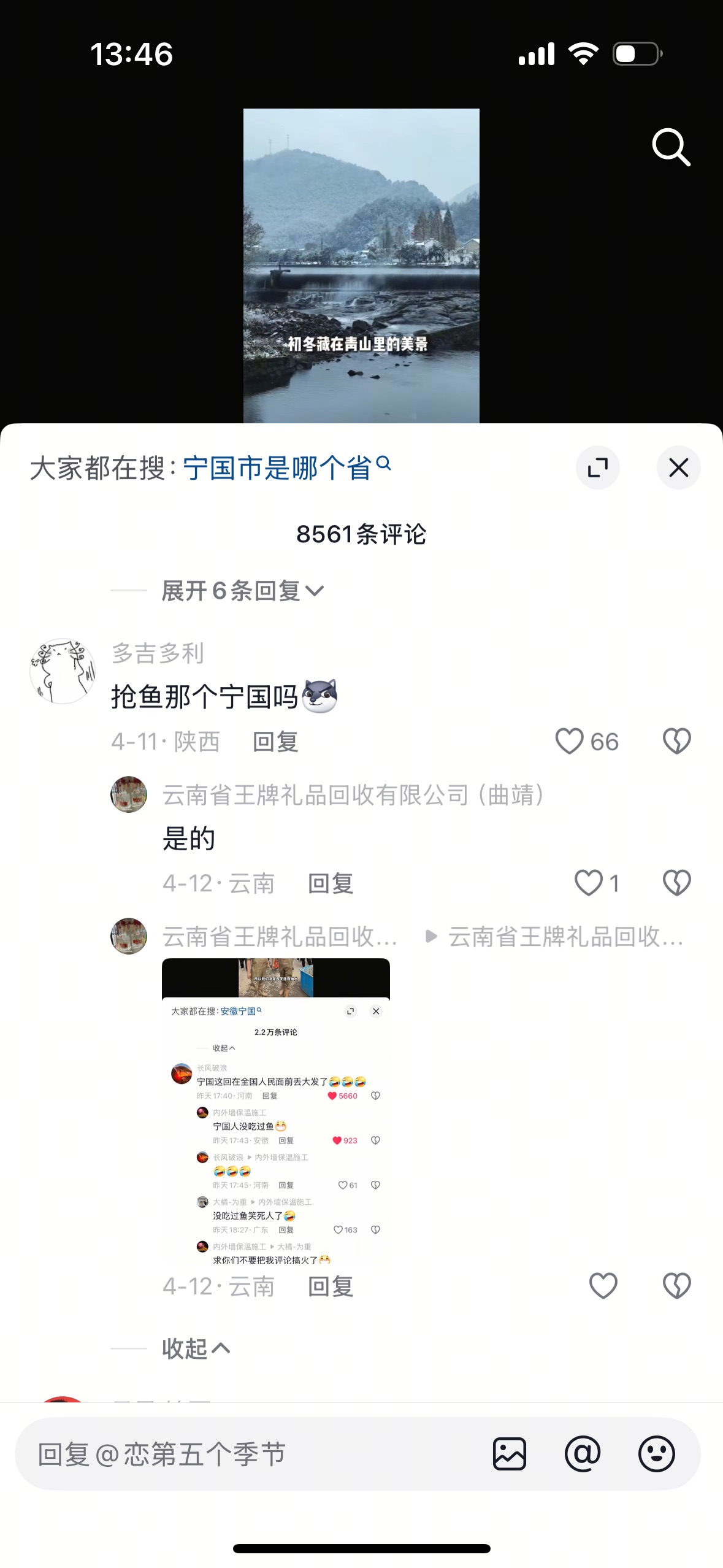The image size is (723, 1568).
Task: Attach a picture to the comment
Action: 509,1454
